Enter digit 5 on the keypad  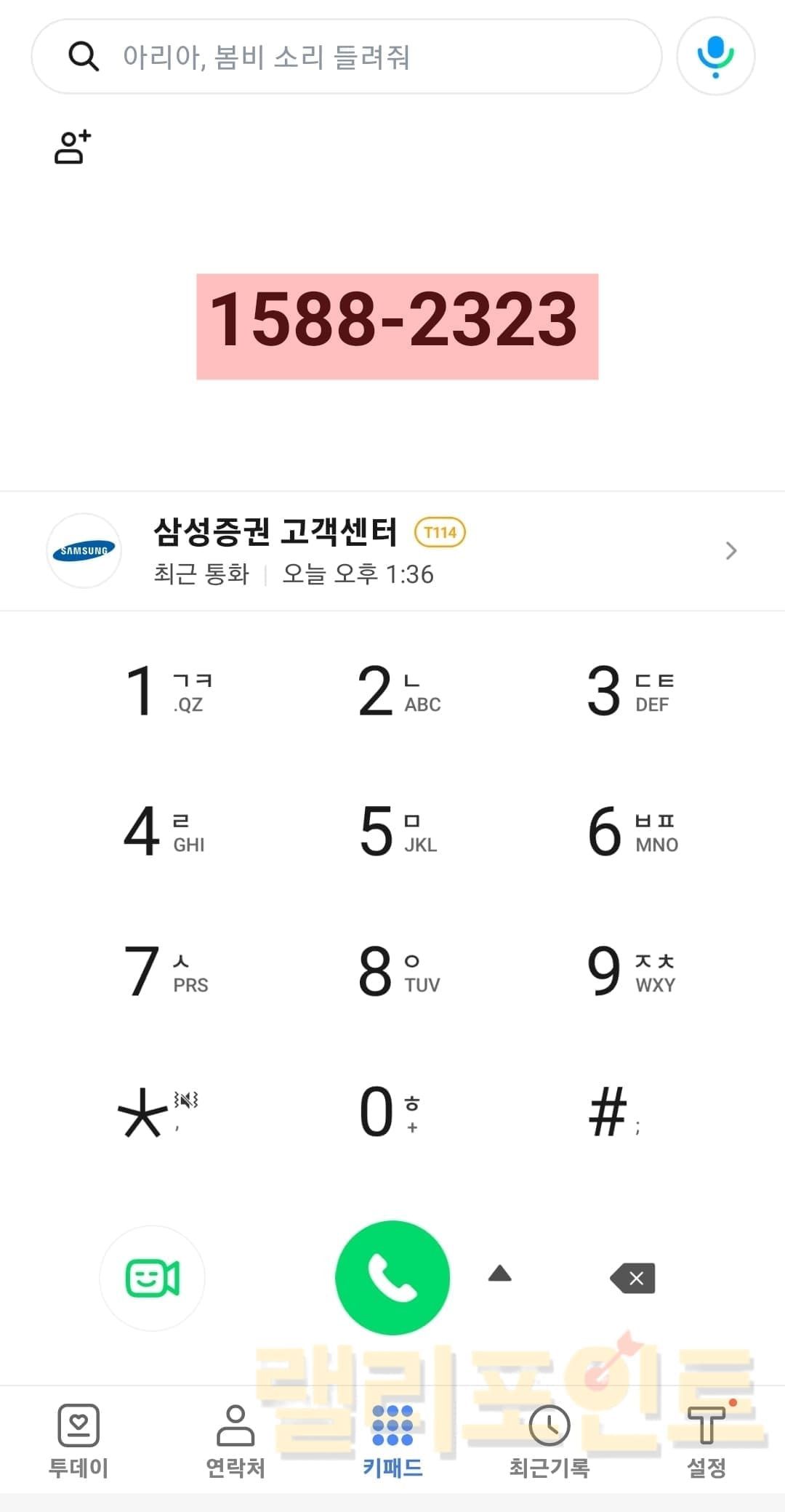pyautogui.click(x=397, y=831)
